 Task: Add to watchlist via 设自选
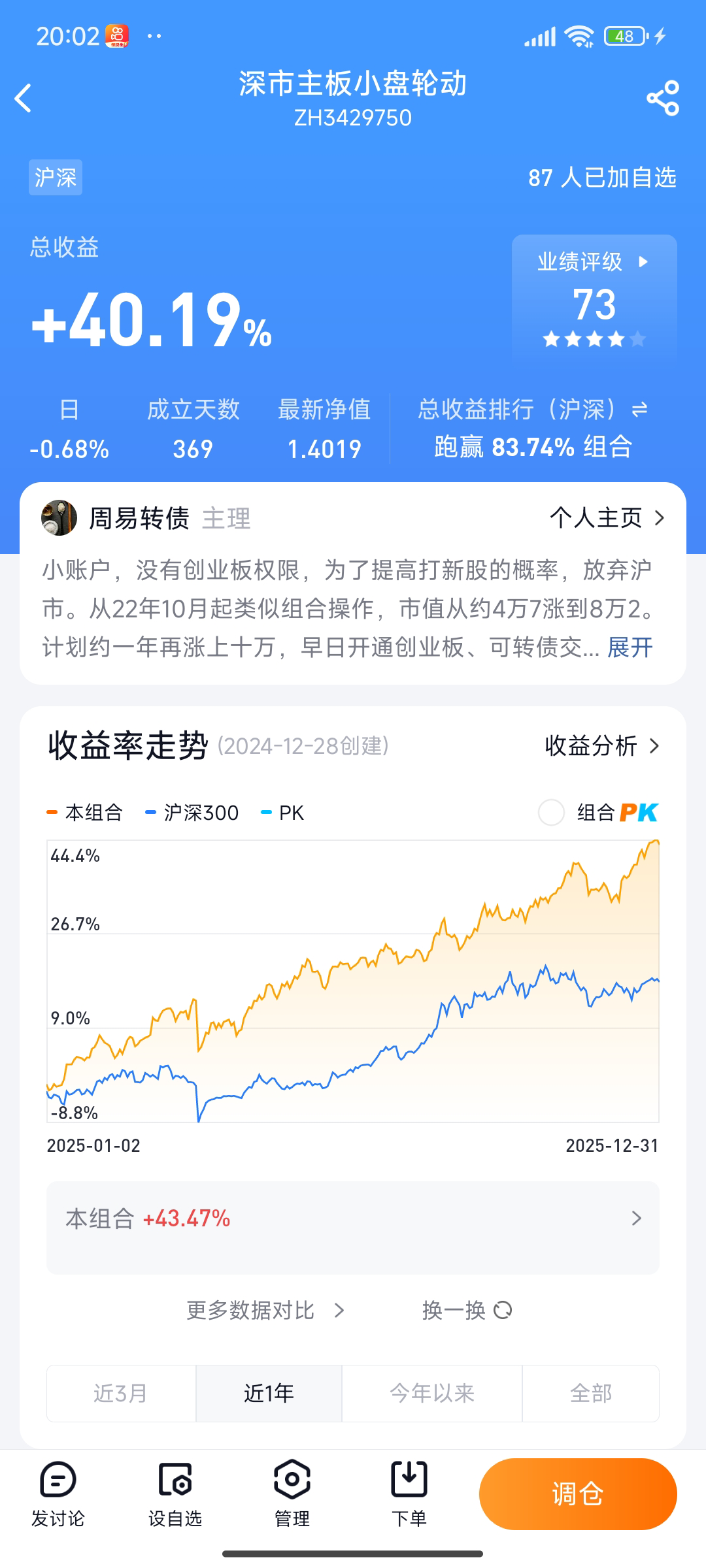coord(175,1494)
